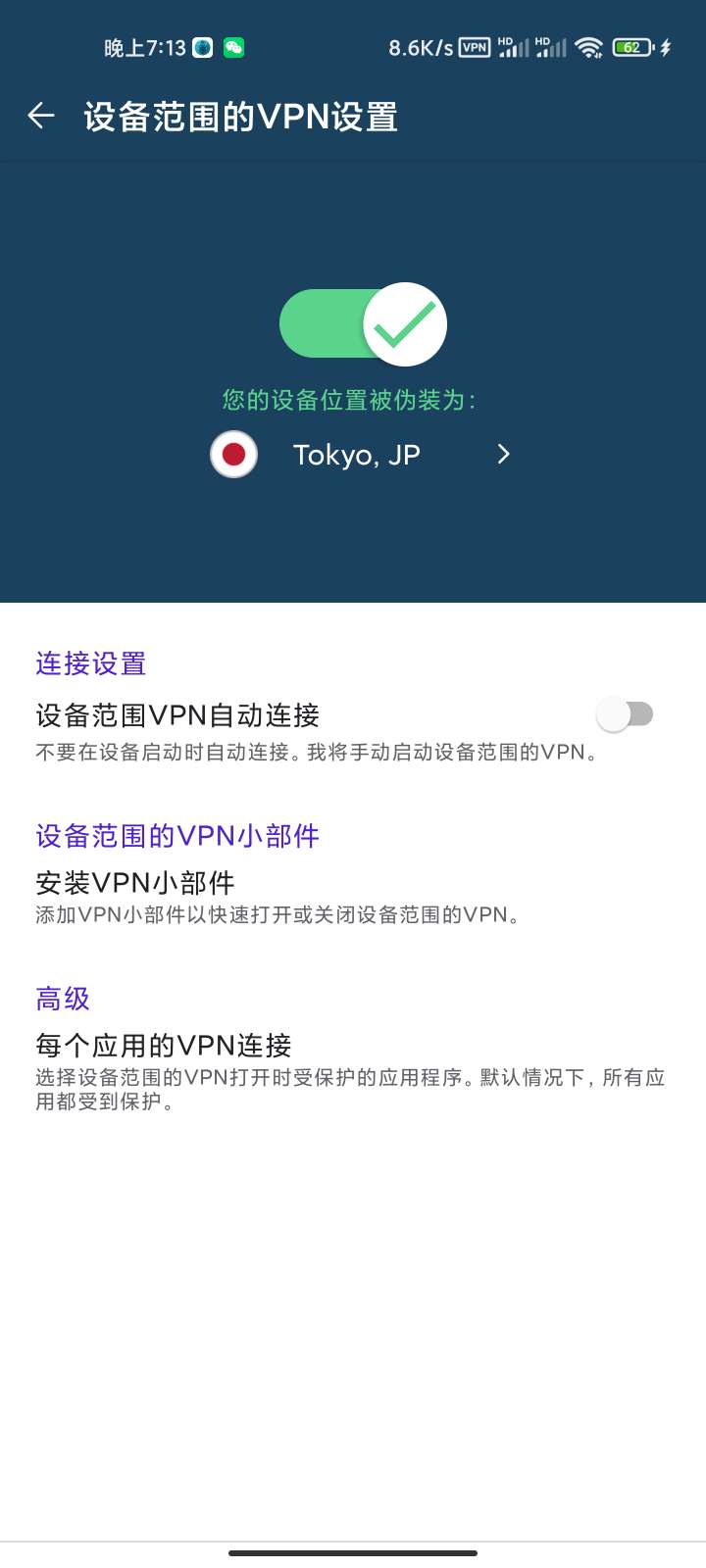Enable 设备范围VPN自动连接 switch
The image size is (706, 1568).
[x=625, y=714]
